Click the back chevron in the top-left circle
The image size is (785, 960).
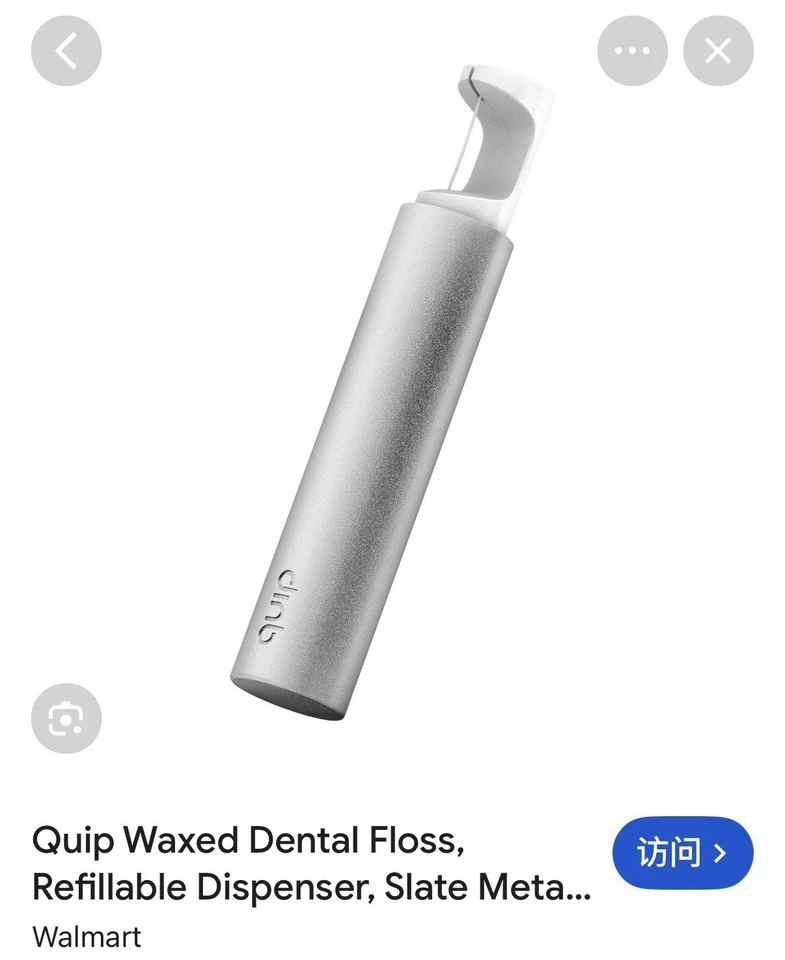tap(65, 50)
